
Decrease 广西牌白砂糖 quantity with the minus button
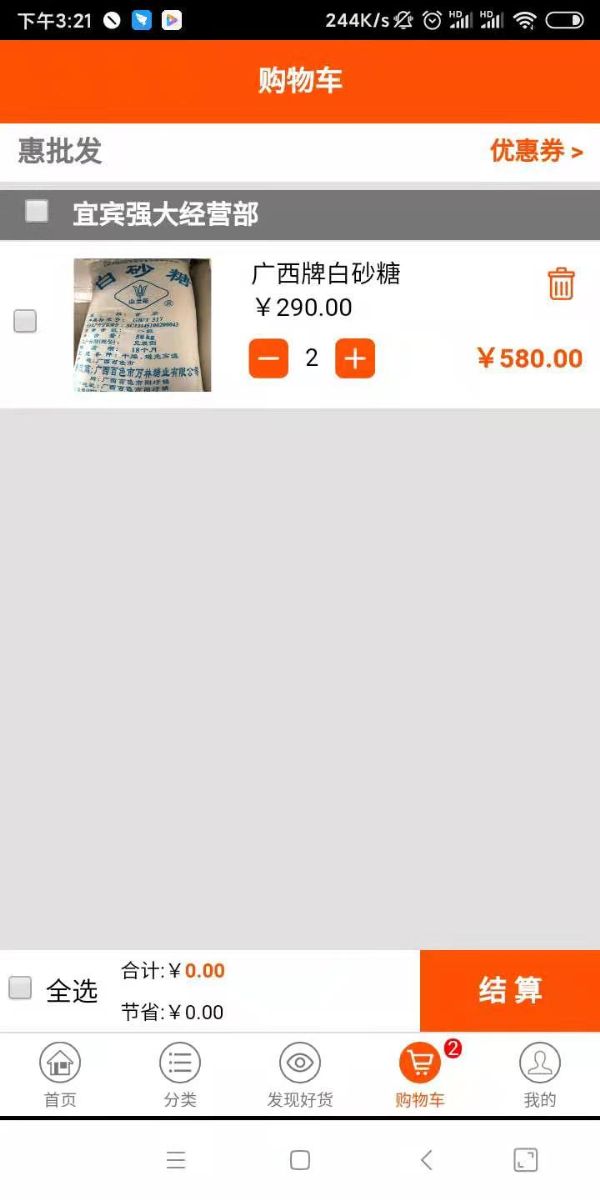coord(268,358)
